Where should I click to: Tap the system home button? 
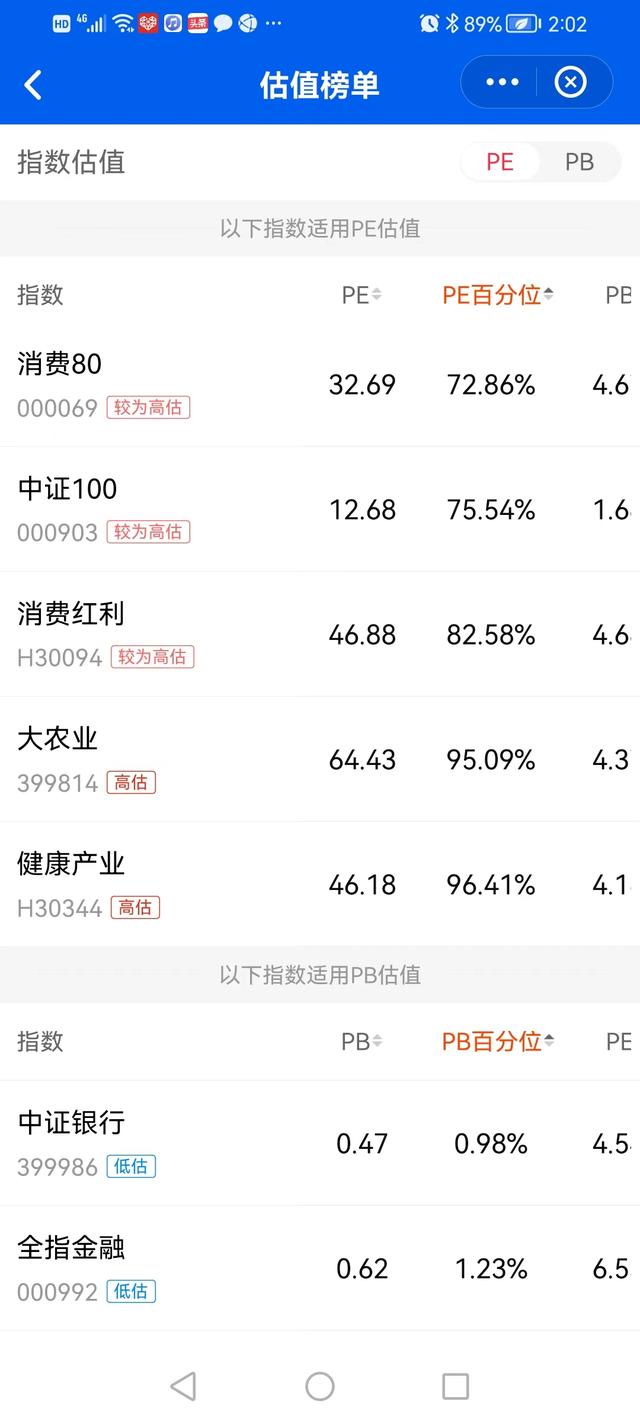(x=320, y=1386)
